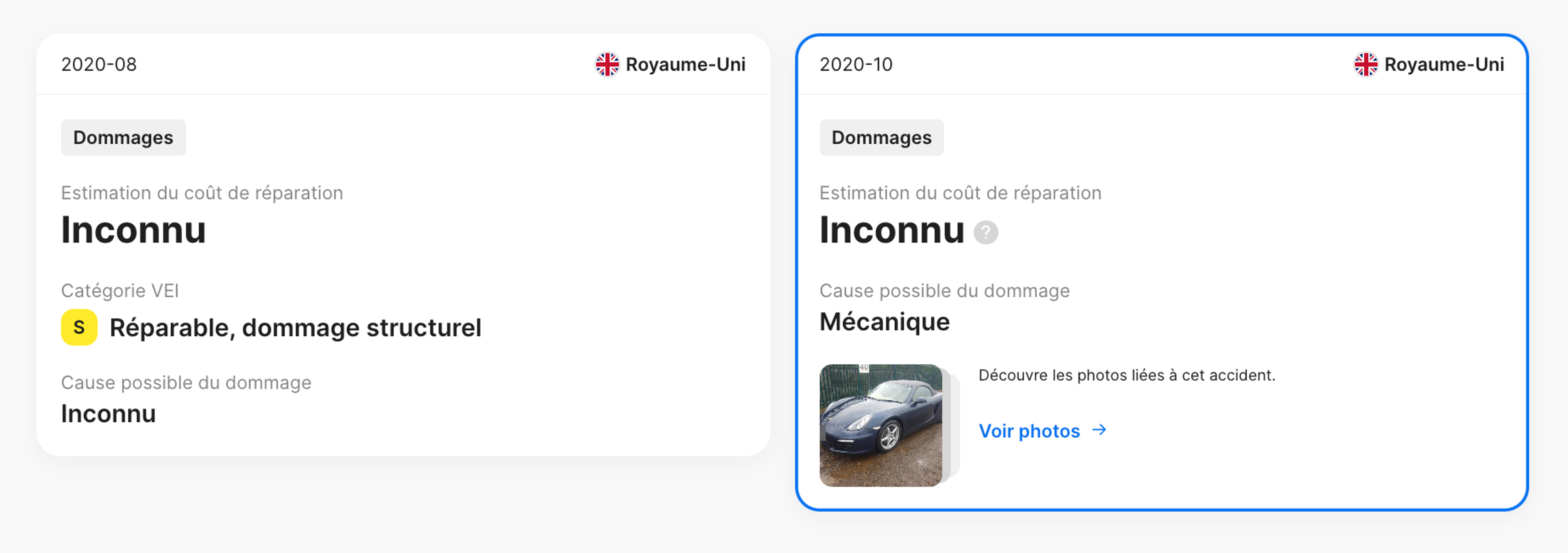Tap the help icon next to Inconnu
This screenshot has height=553, width=1568.
click(985, 232)
